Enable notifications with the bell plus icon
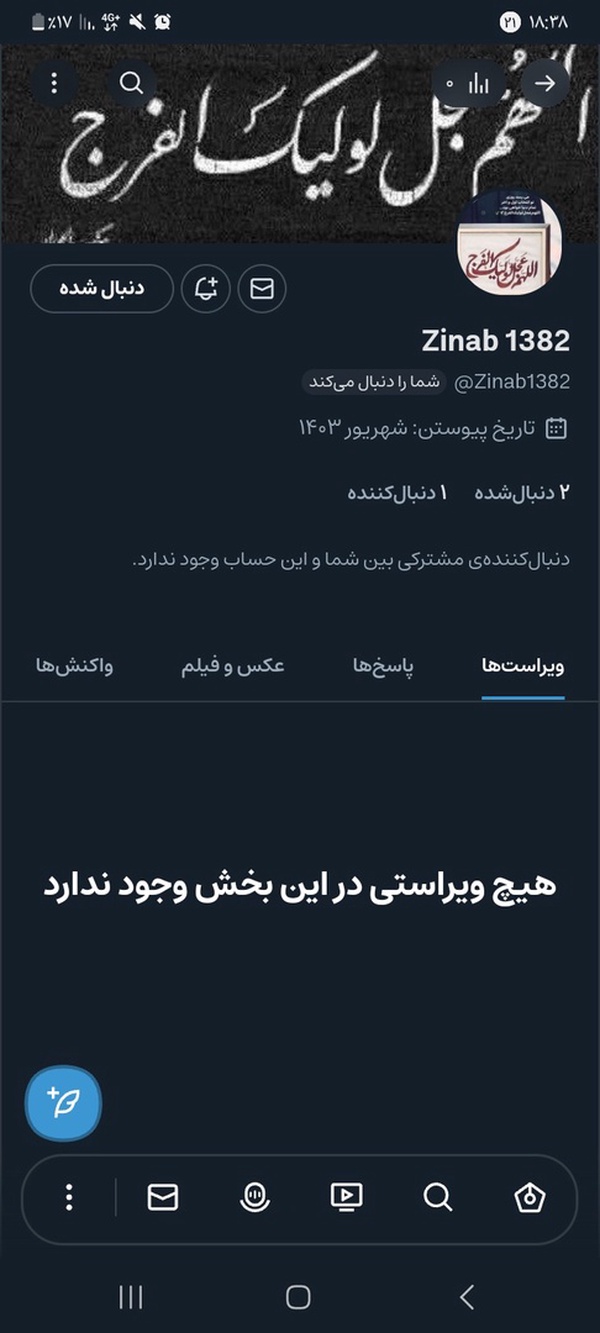 coord(207,289)
